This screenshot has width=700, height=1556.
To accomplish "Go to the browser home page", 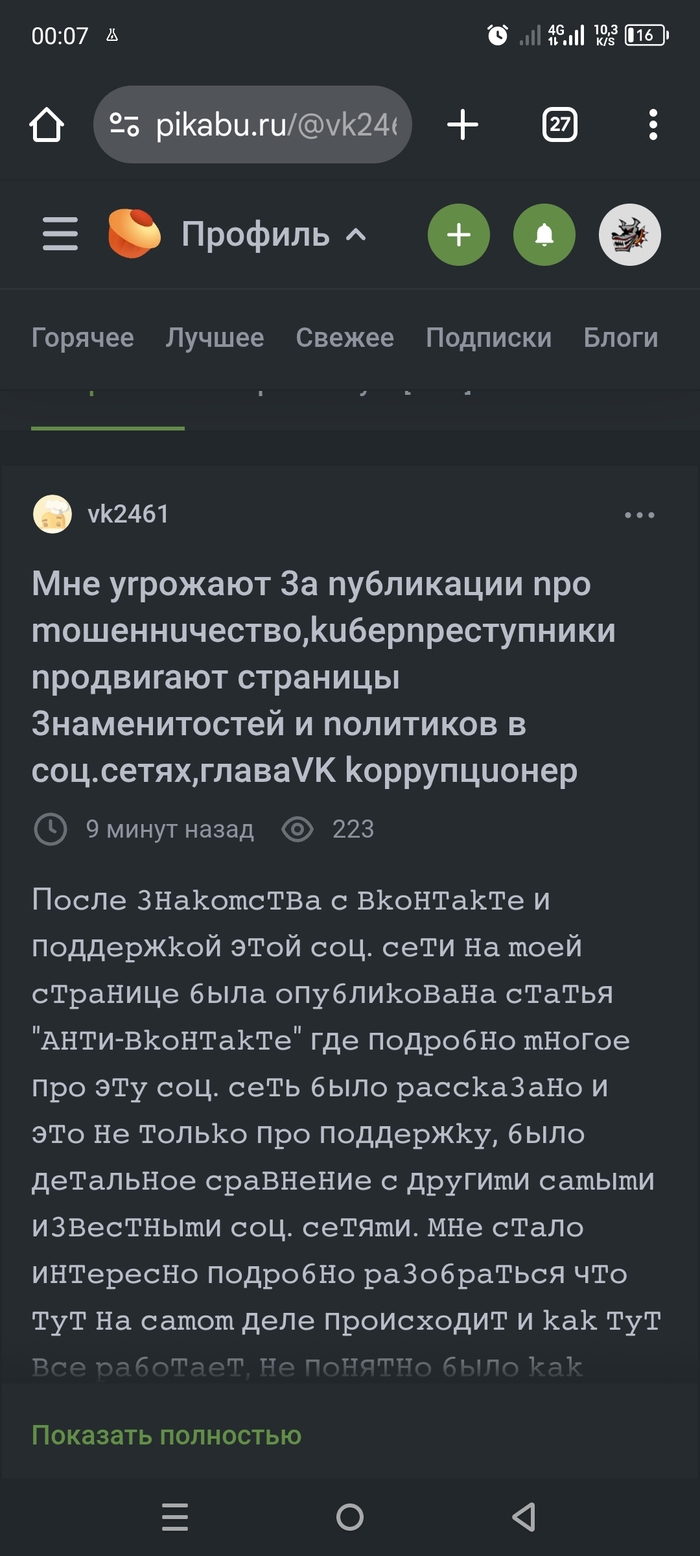I will (46, 125).
